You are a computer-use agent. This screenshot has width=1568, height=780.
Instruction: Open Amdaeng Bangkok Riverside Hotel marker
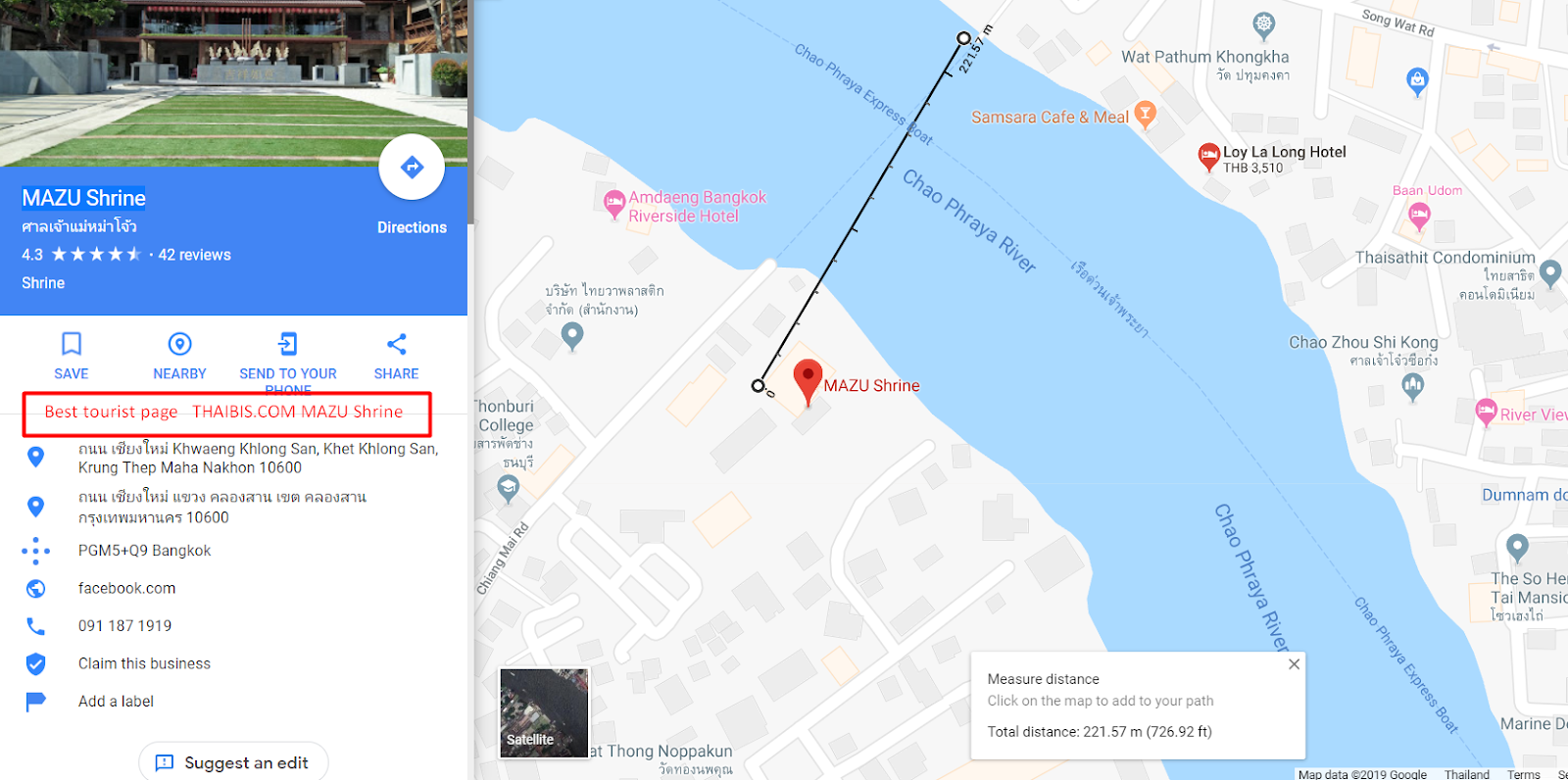[x=614, y=203]
